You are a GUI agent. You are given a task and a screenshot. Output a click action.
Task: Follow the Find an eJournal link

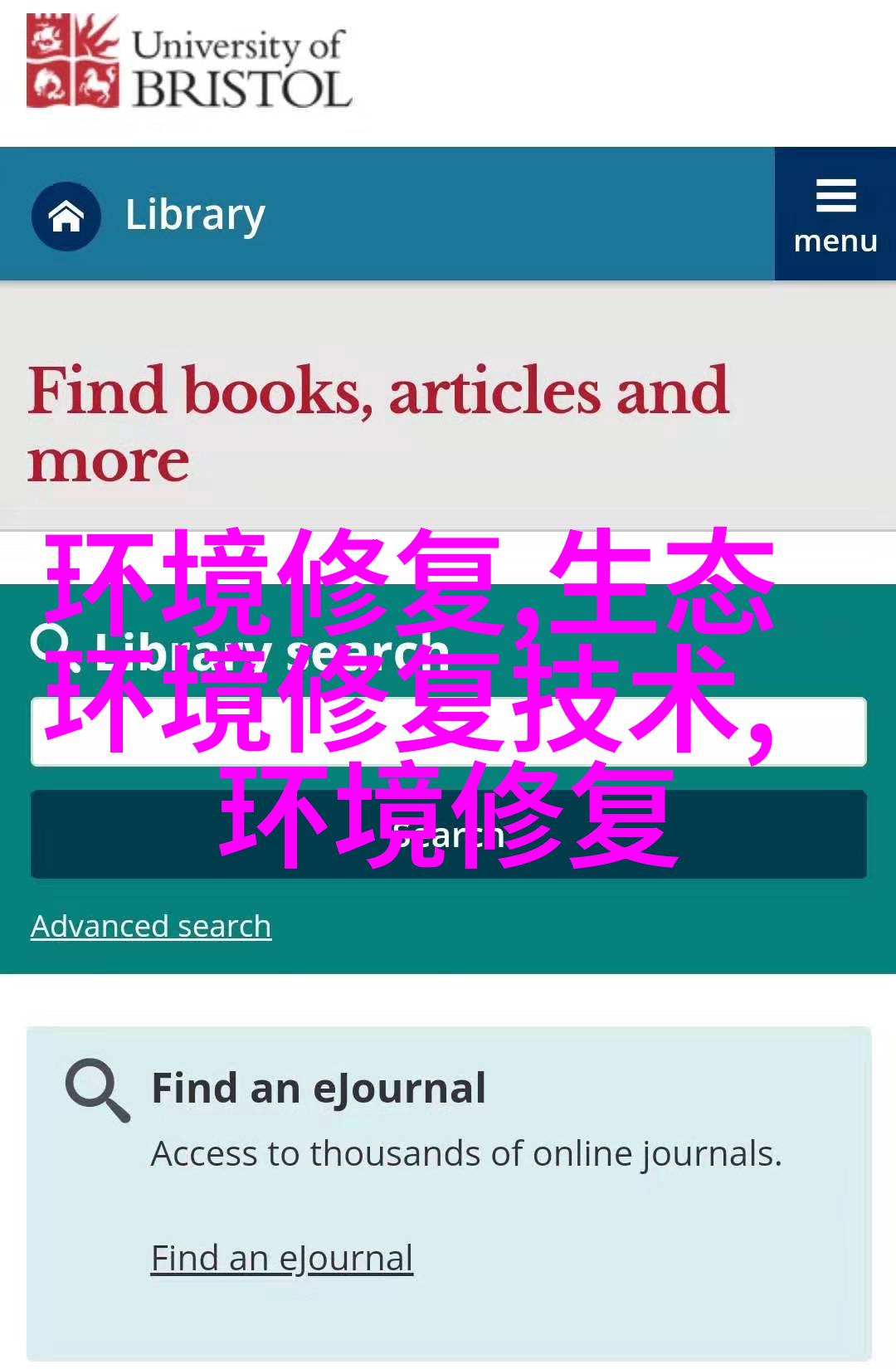tap(281, 1259)
